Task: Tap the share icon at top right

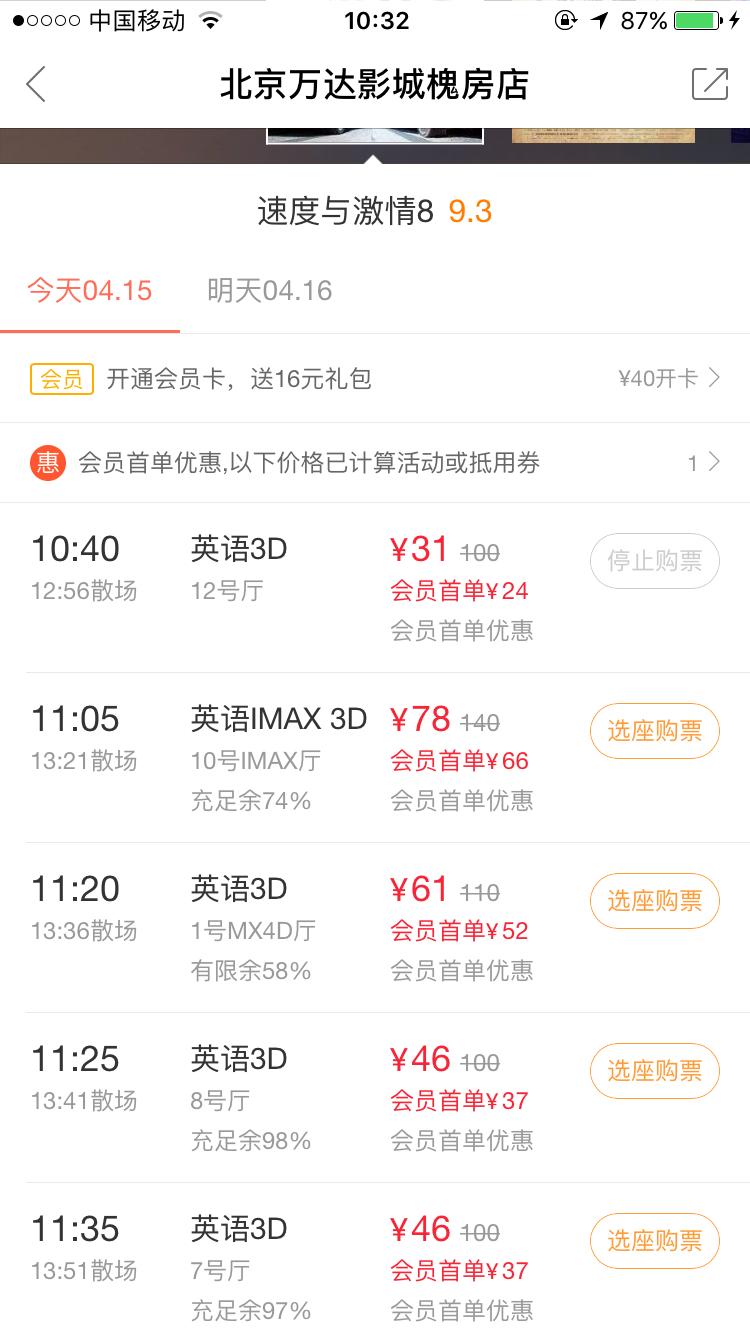Action: pyautogui.click(x=712, y=86)
